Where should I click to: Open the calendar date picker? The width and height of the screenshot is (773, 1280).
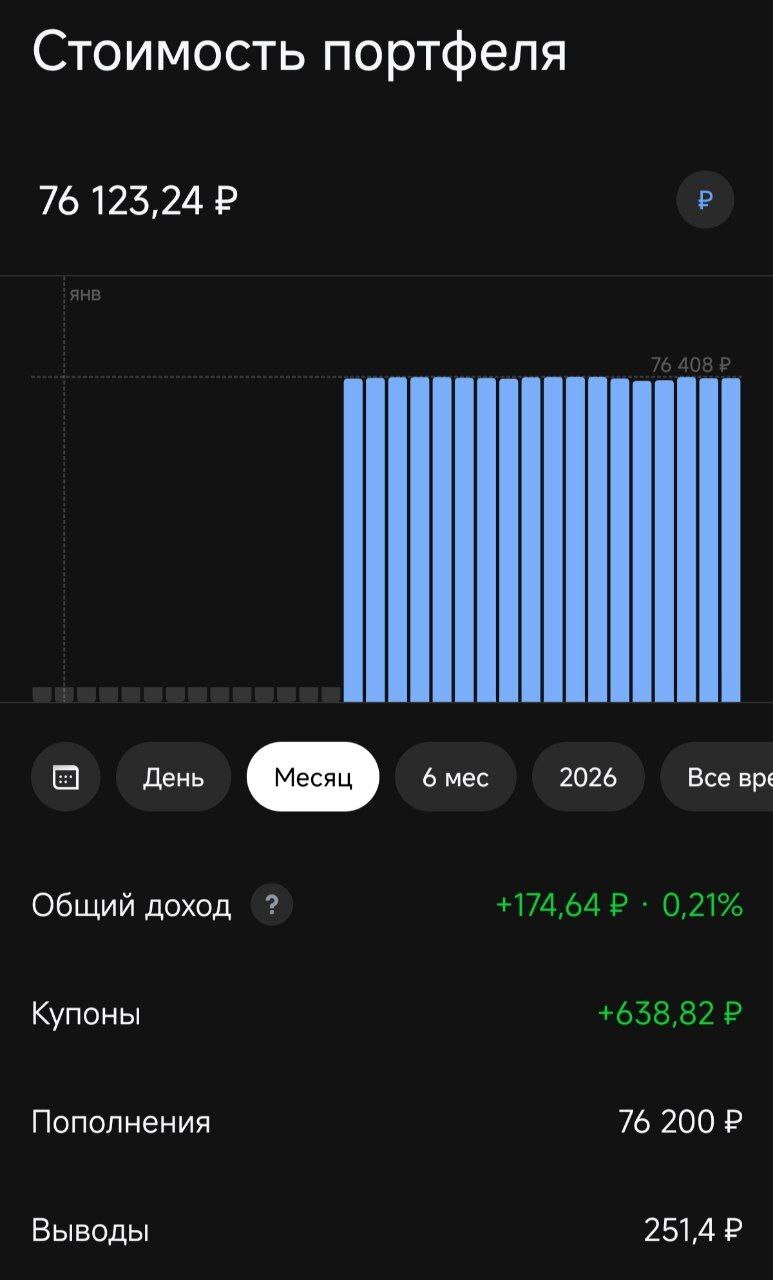(x=65, y=777)
